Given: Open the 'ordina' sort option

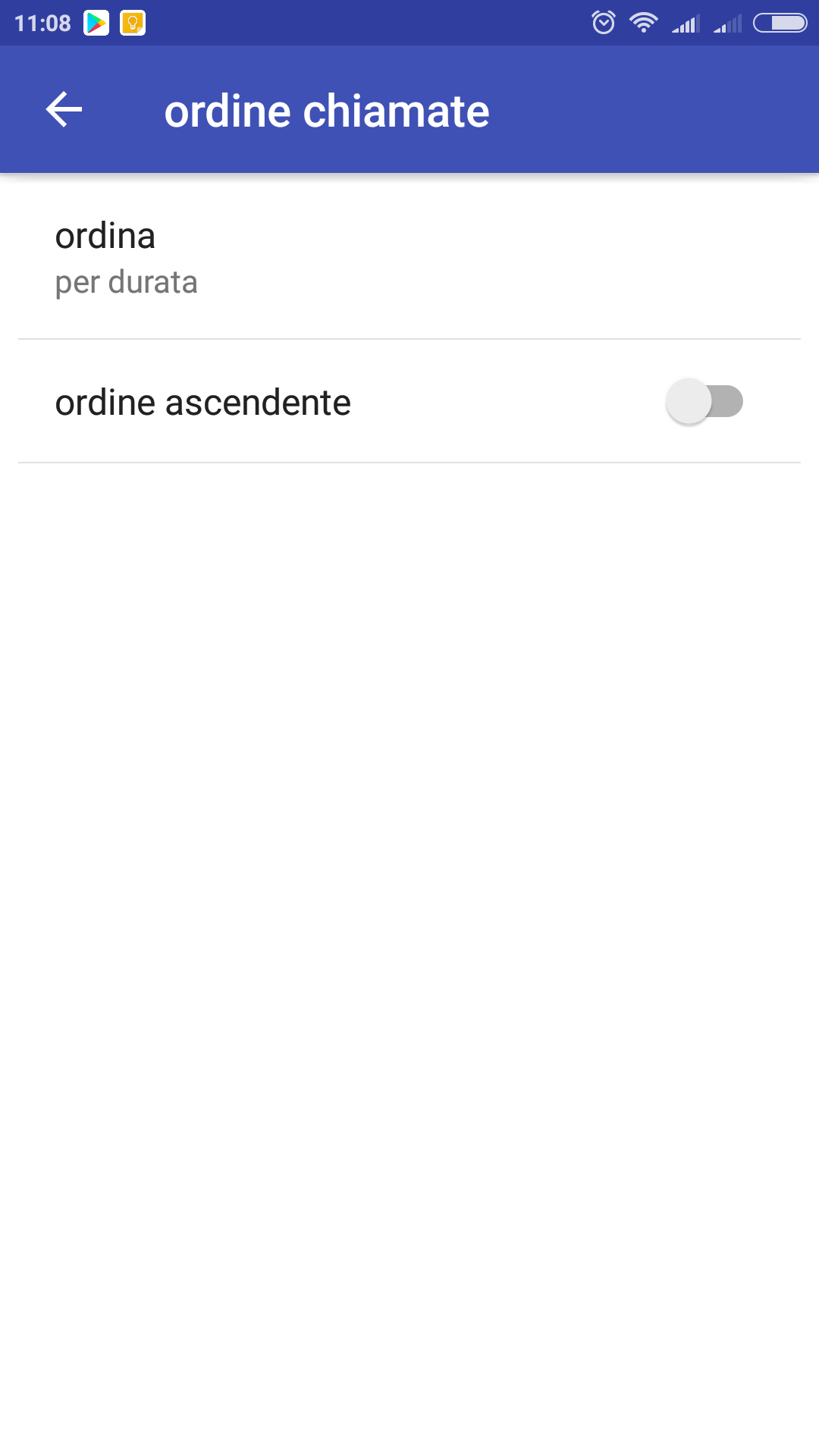Looking at the screenshot, I should (409, 258).
